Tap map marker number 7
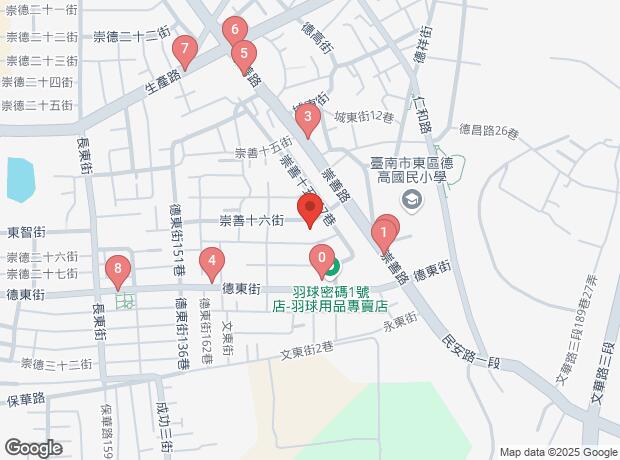This screenshot has width=620, height=460. pyautogui.click(x=183, y=49)
